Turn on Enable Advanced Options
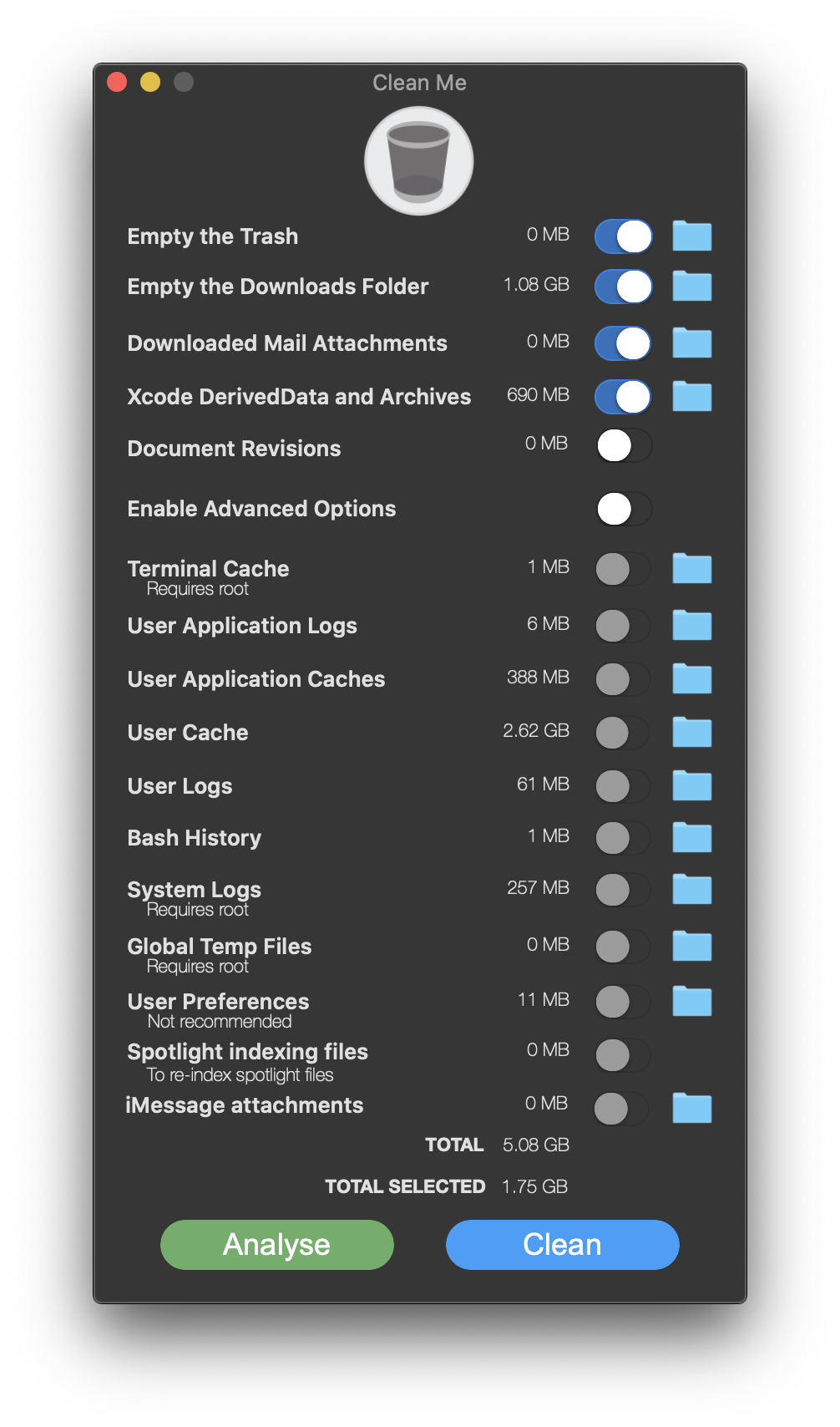The height and width of the screenshot is (1427, 840). (623, 509)
